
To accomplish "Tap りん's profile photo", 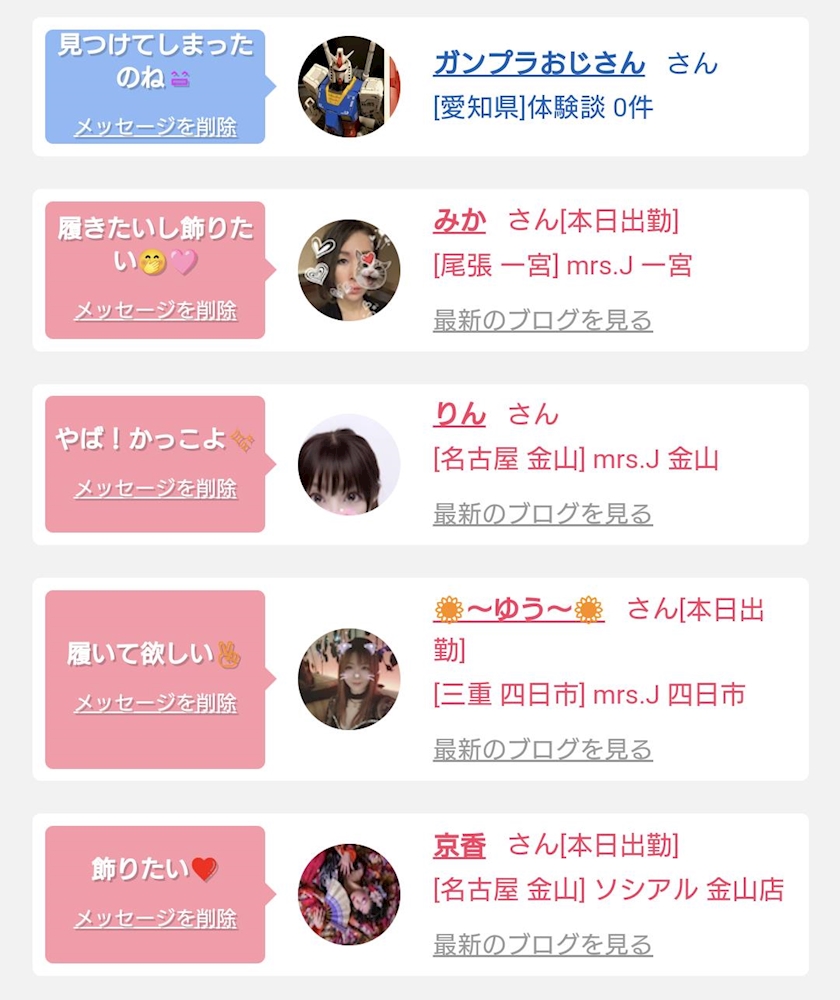I will pyautogui.click(x=349, y=464).
